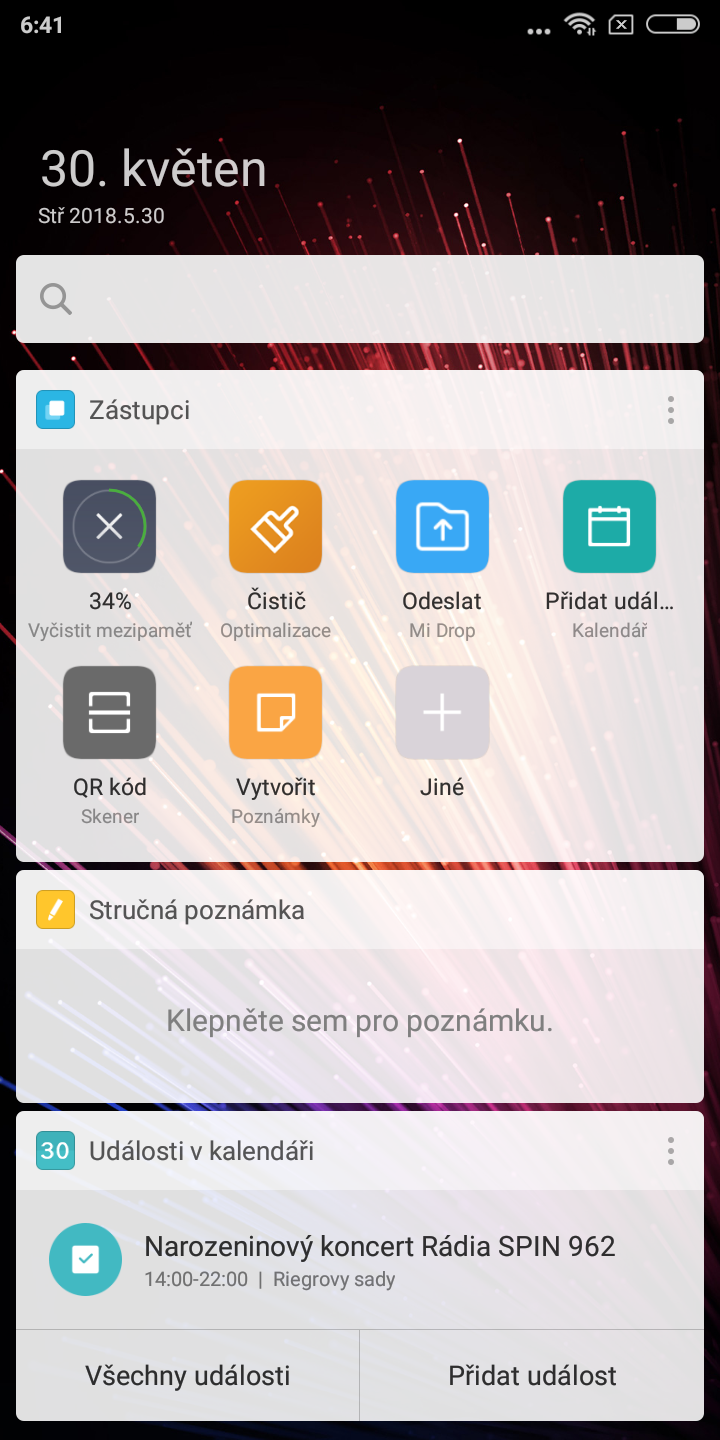Image resolution: width=720 pixels, height=1440 pixels.
Task: Open the Události v kalendáři overflow menu
Action: click(x=670, y=1151)
